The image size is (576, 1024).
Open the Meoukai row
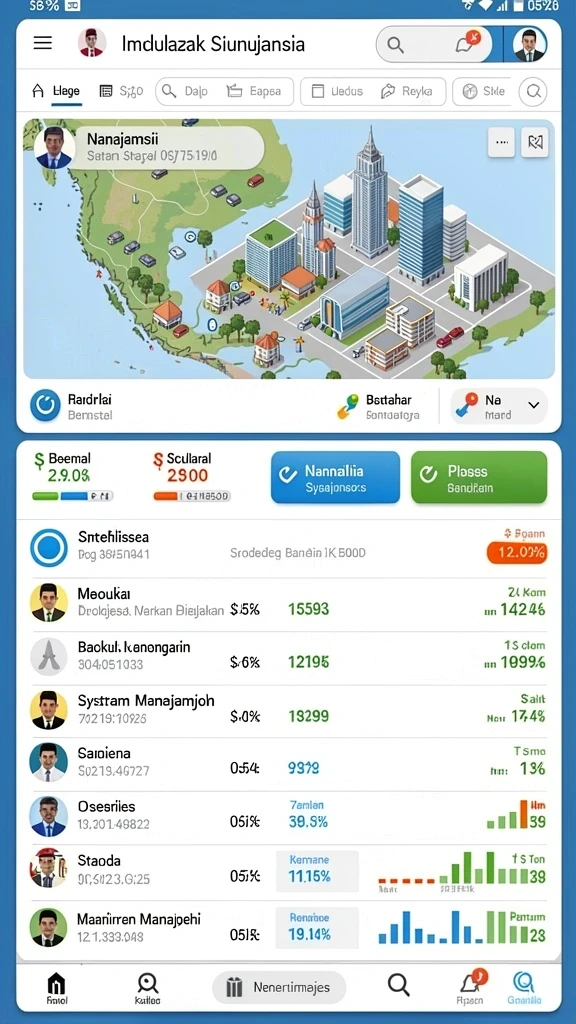tap(288, 603)
